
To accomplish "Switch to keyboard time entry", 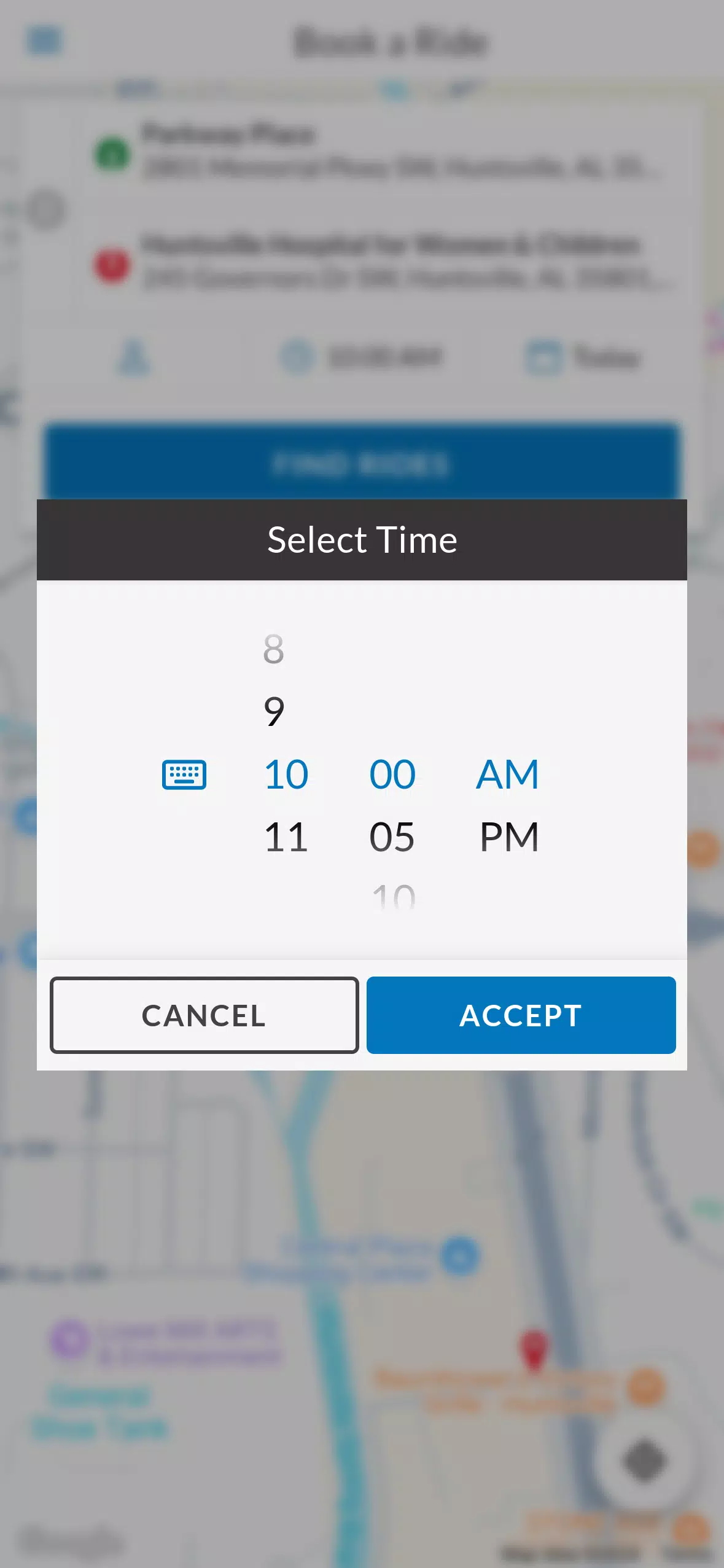I will pos(184,774).
